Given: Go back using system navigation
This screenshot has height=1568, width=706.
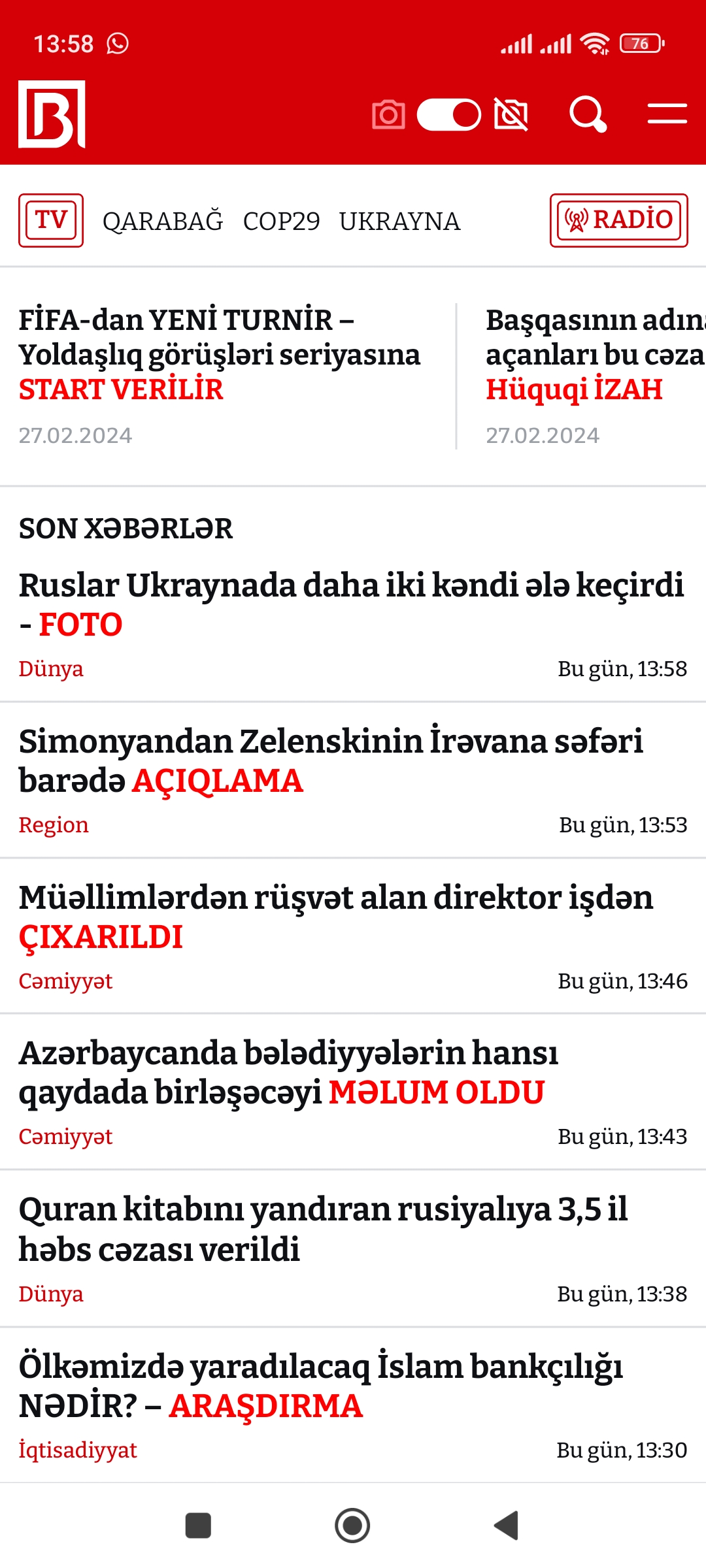Looking at the screenshot, I should coord(506,1526).
